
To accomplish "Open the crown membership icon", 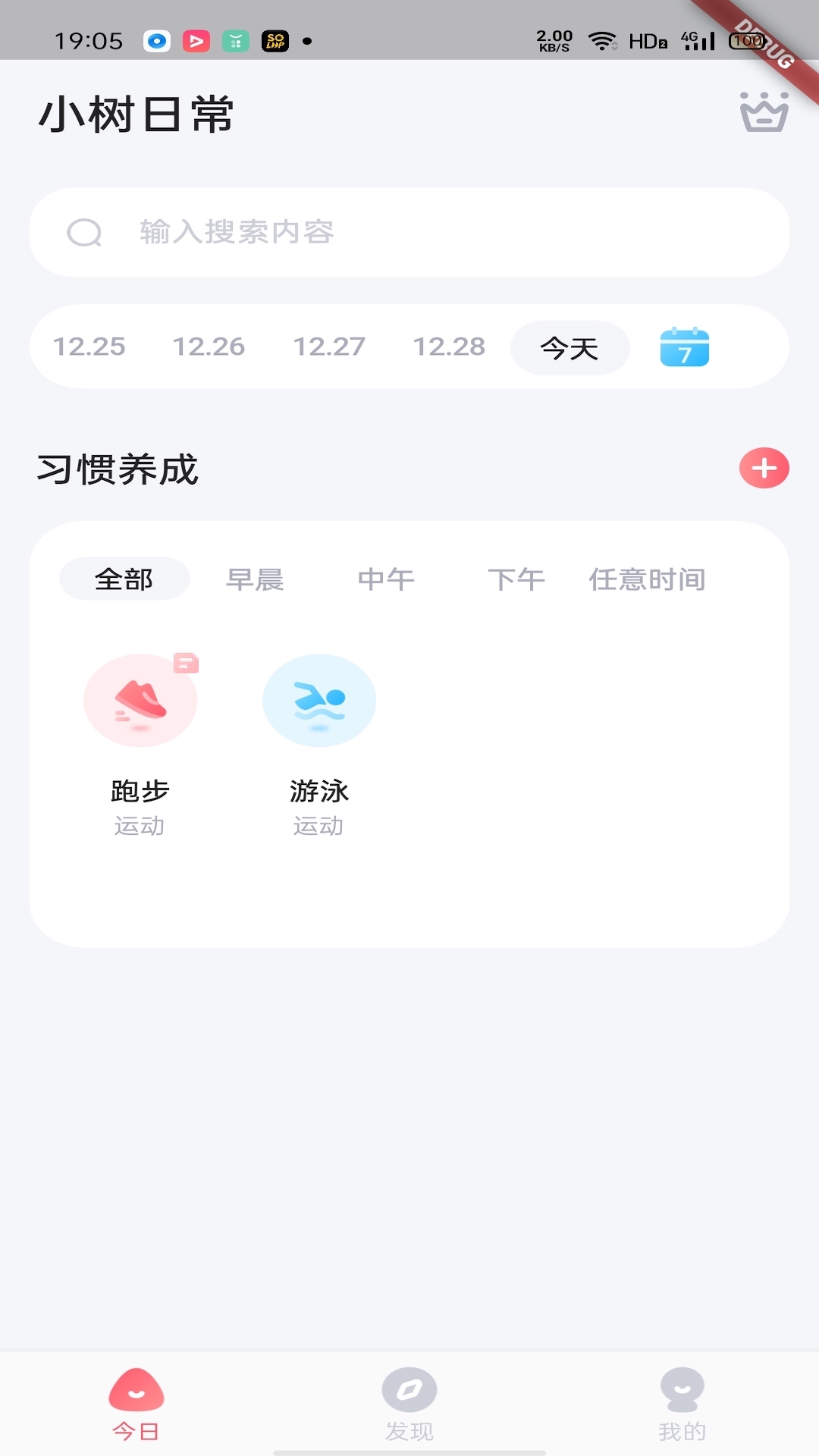I will 764,112.
